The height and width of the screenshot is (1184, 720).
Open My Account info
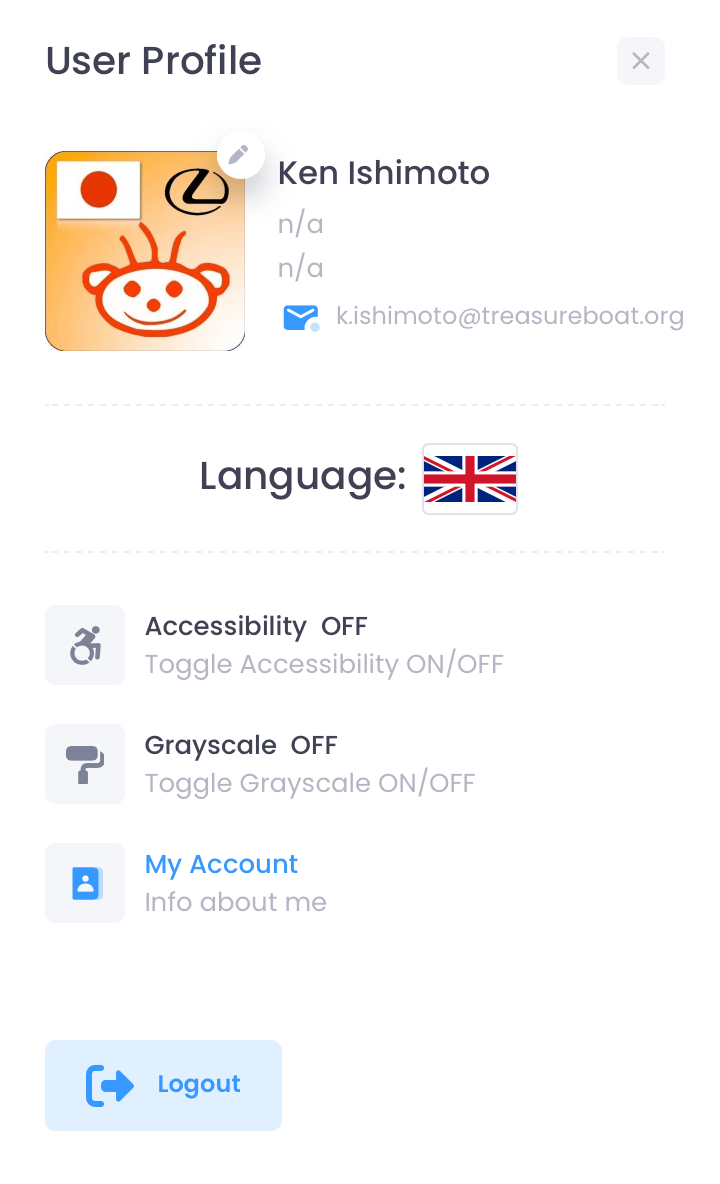click(x=186, y=883)
